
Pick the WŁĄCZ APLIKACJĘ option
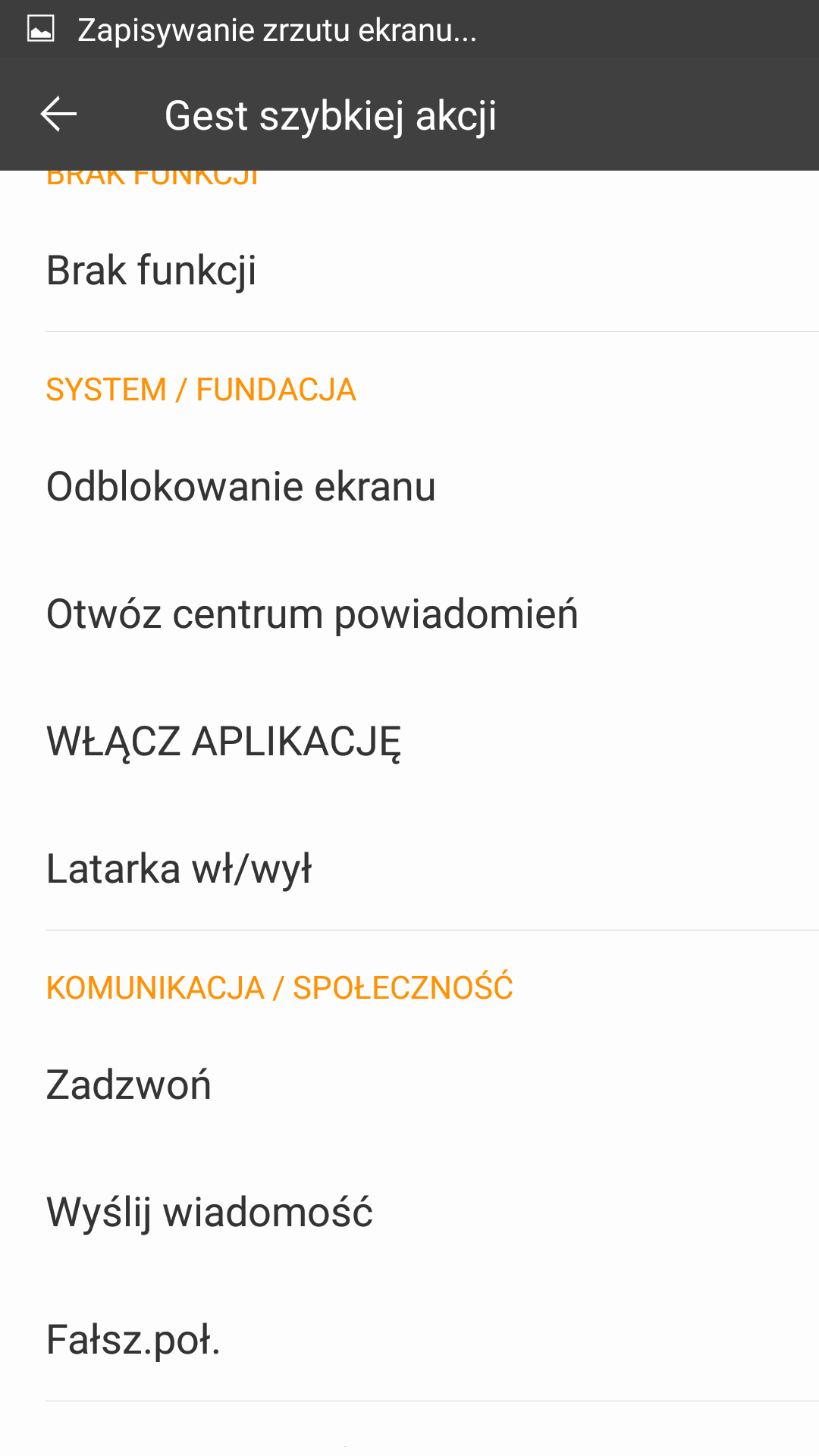[x=224, y=741]
